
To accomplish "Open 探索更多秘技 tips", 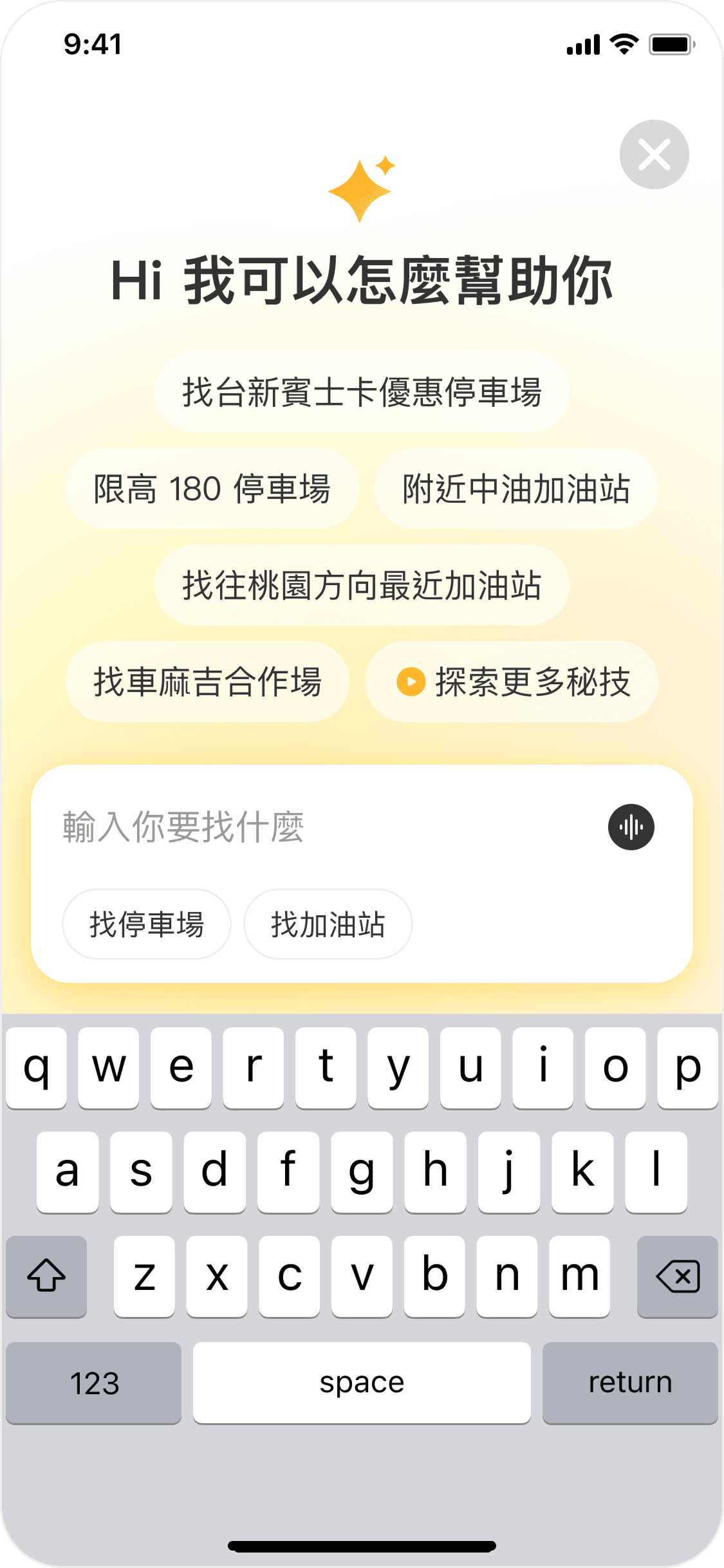I will click(512, 682).
